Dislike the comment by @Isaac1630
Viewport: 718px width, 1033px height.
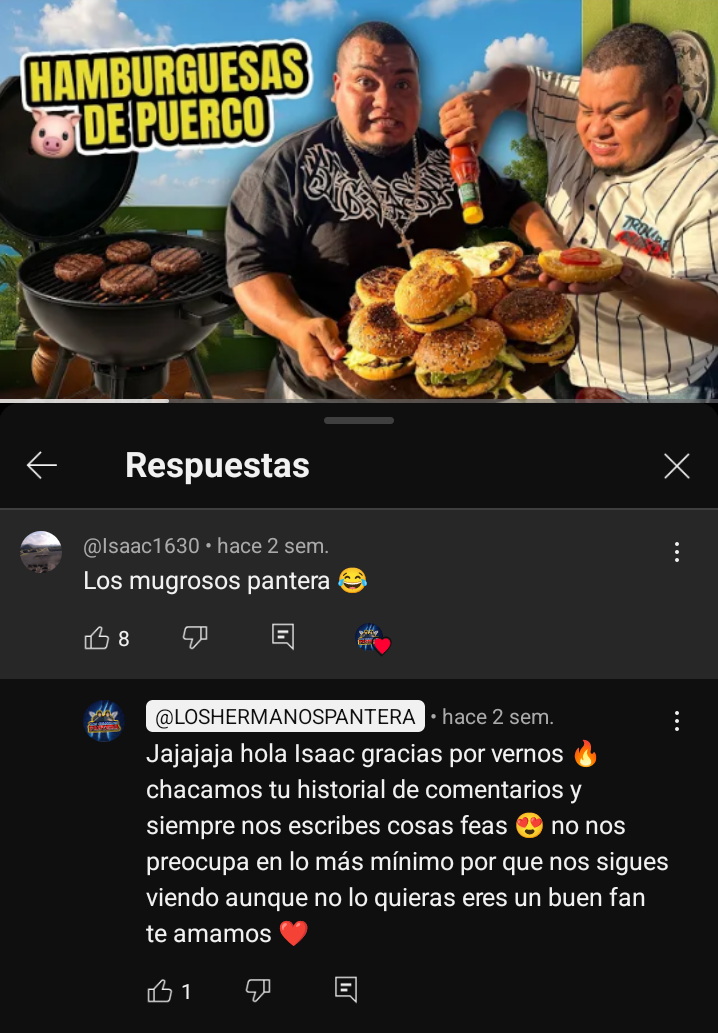click(195, 638)
